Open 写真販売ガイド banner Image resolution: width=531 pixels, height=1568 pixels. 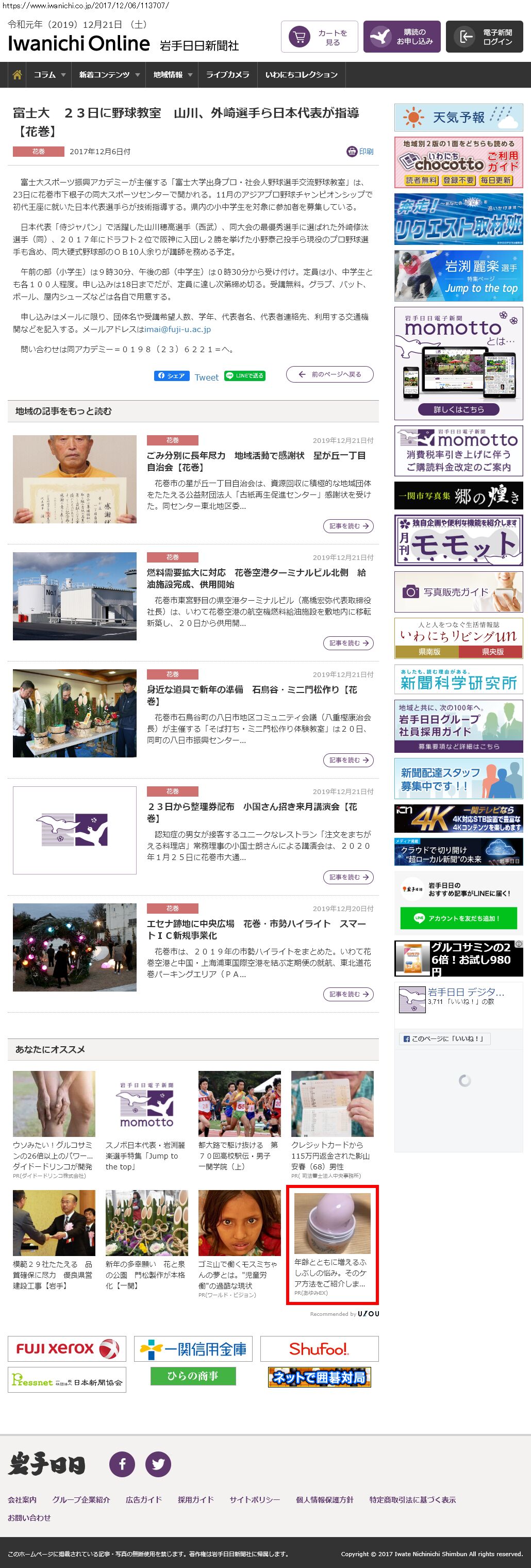point(458,591)
